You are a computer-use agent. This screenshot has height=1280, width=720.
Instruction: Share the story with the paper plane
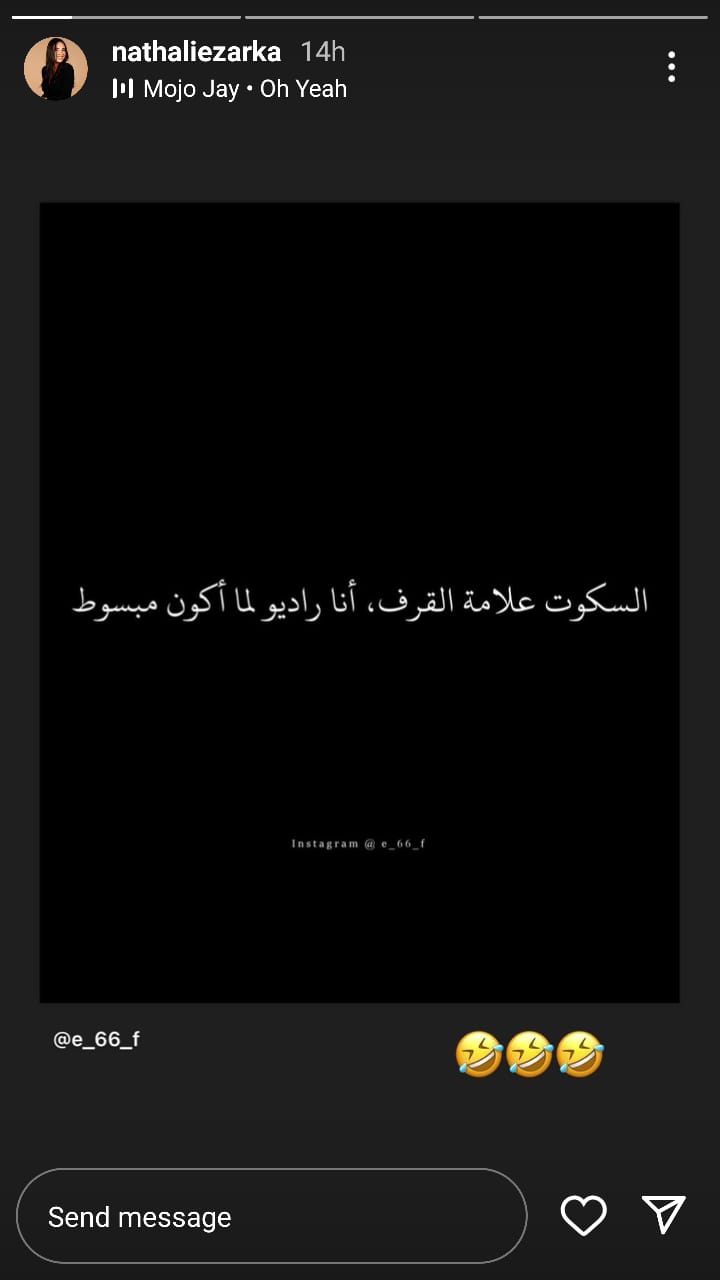664,1215
